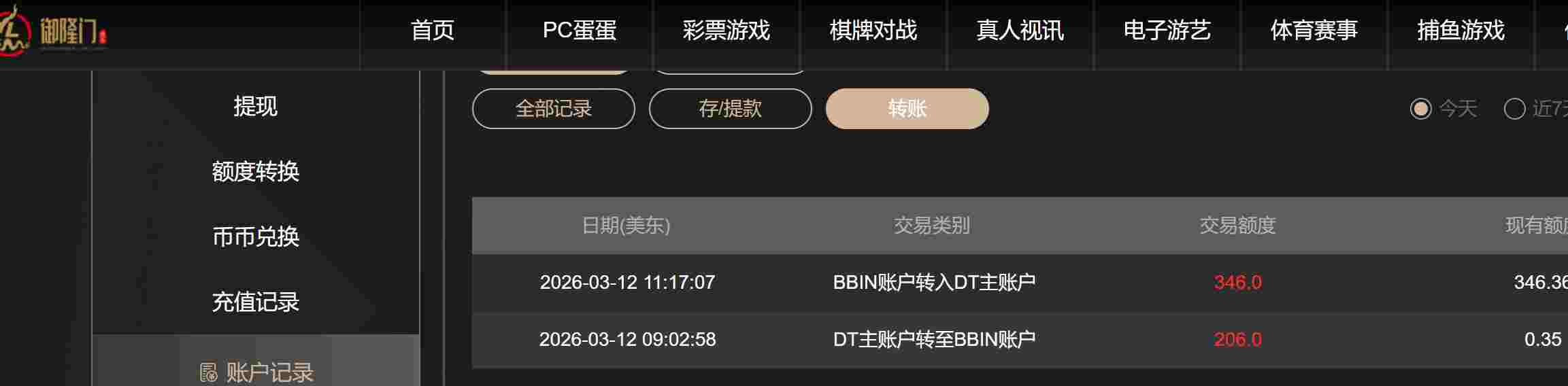Go to 体育赛事 sports events
The width and height of the screenshot is (1568, 386).
pos(1314,31)
